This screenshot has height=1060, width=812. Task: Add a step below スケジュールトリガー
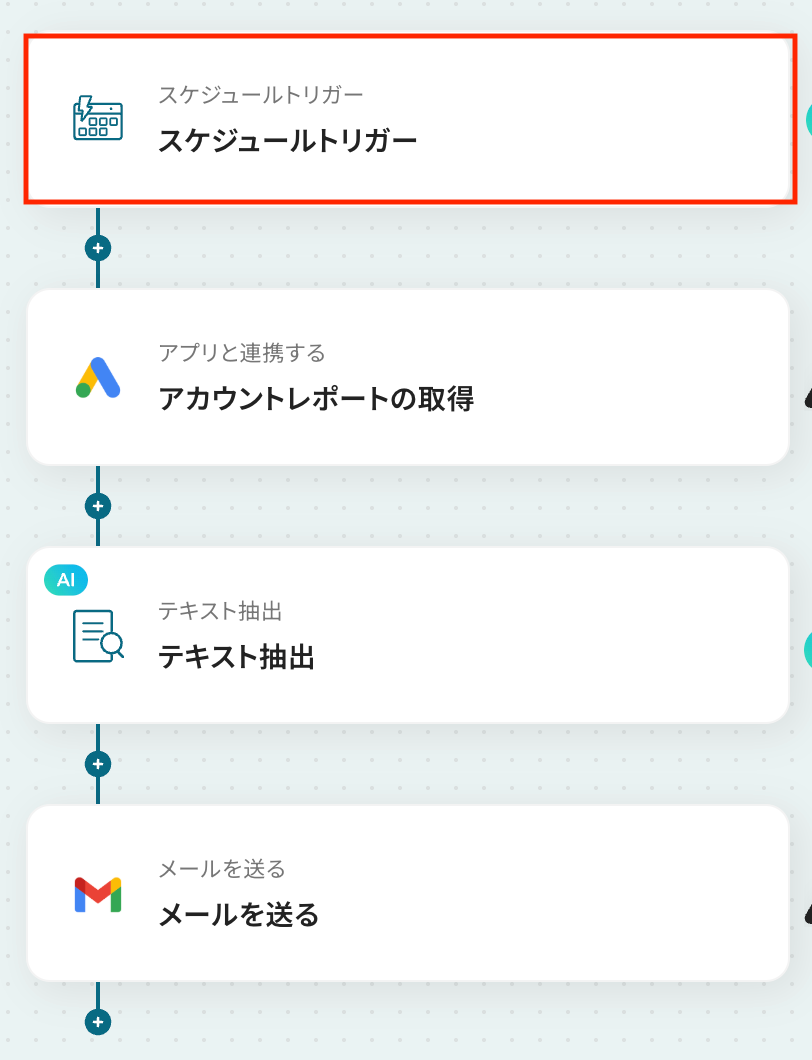98,248
